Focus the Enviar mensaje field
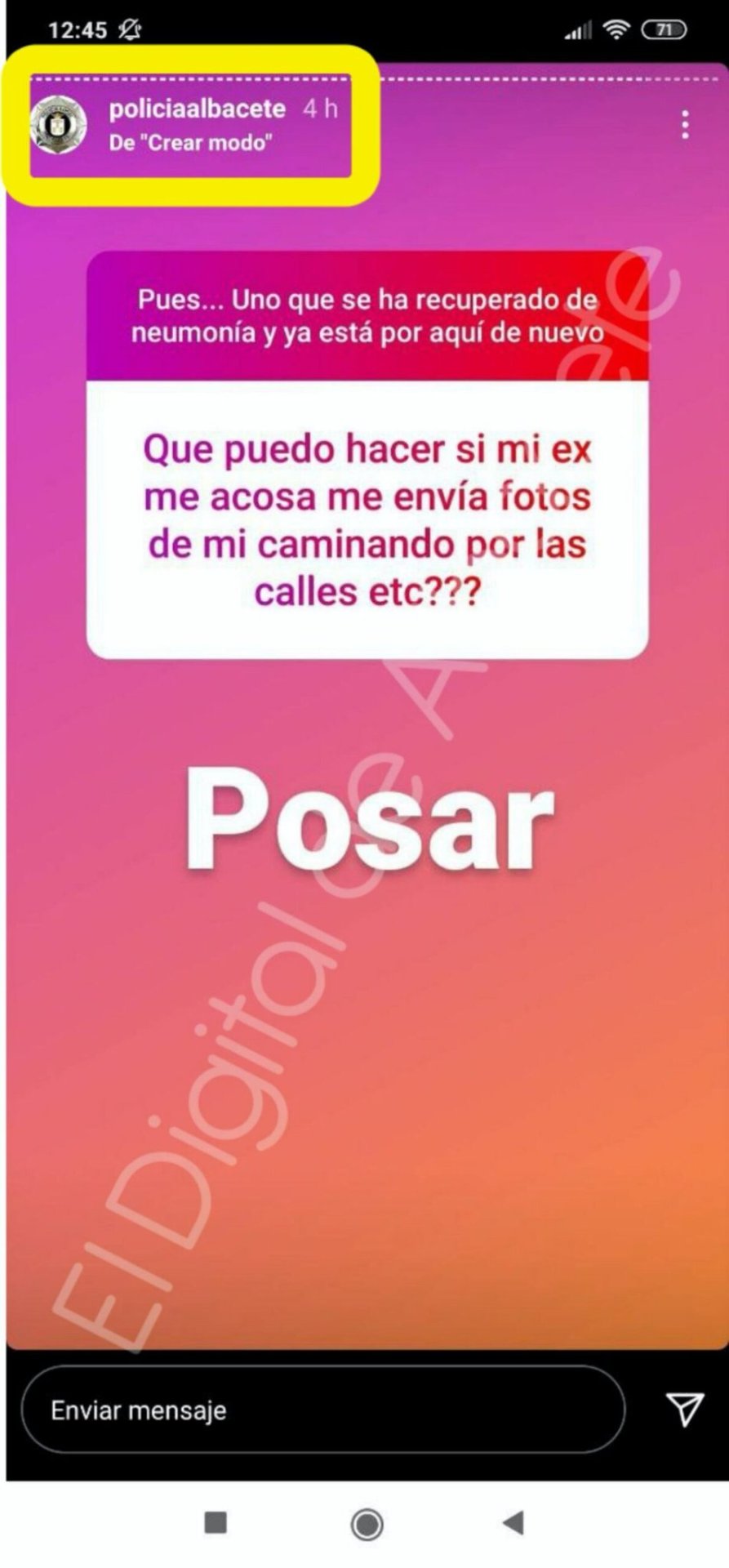Viewport: 729px width, 1568px height. 323,1411
